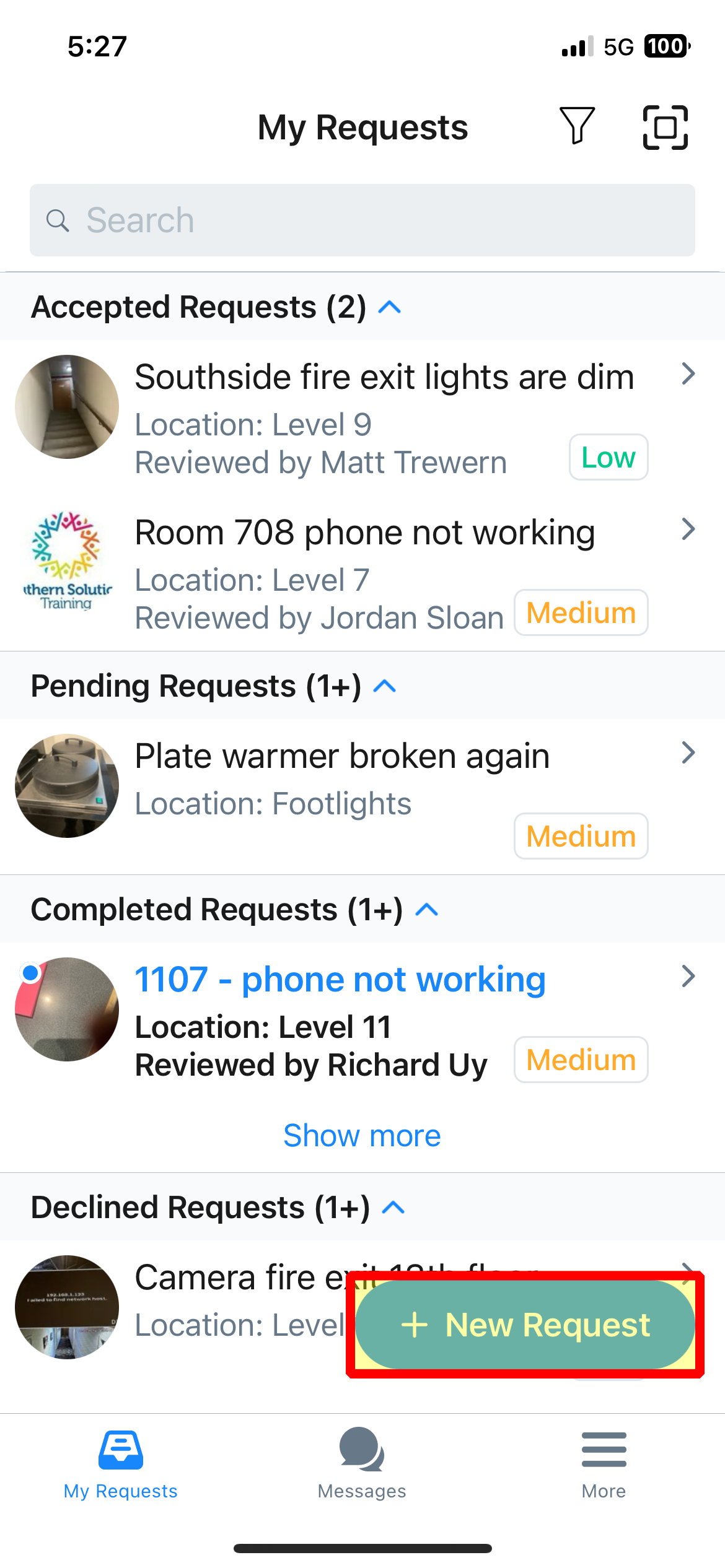The height and width of the screenshot is (1568, 725).
Task: Open the More tab
Action: 604,1465
